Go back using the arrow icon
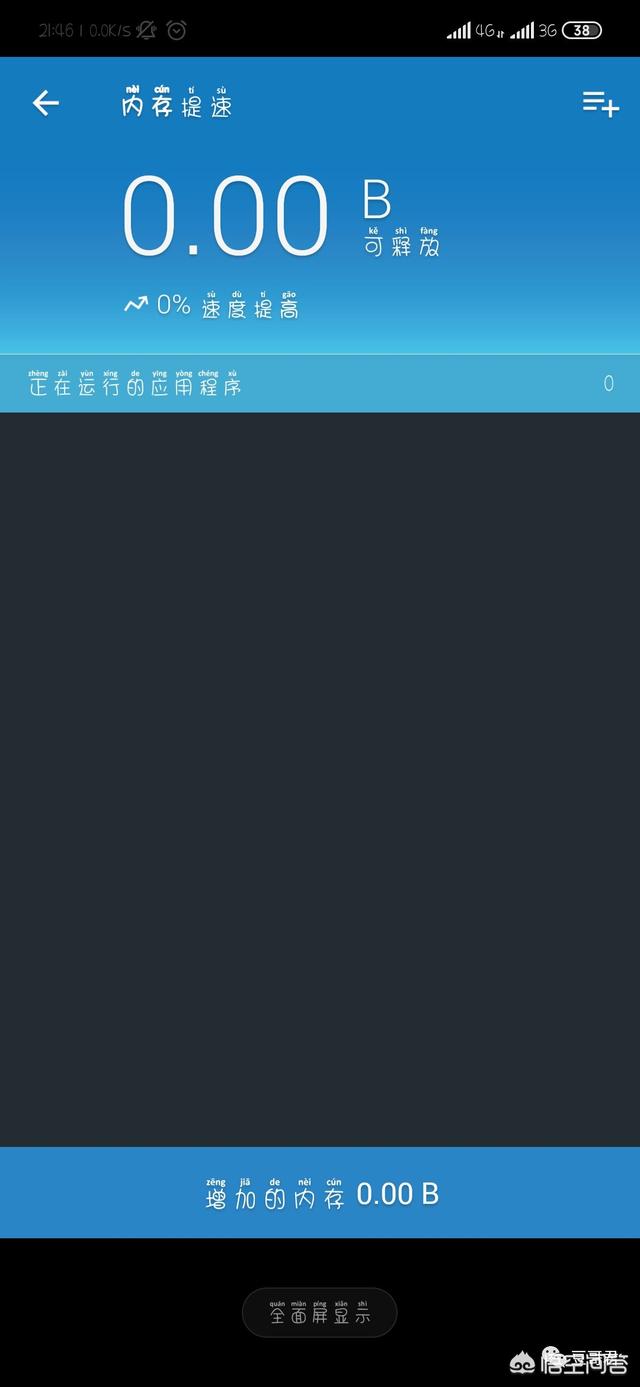Viewport: 640px width, 1387px height. coord(46,103)
